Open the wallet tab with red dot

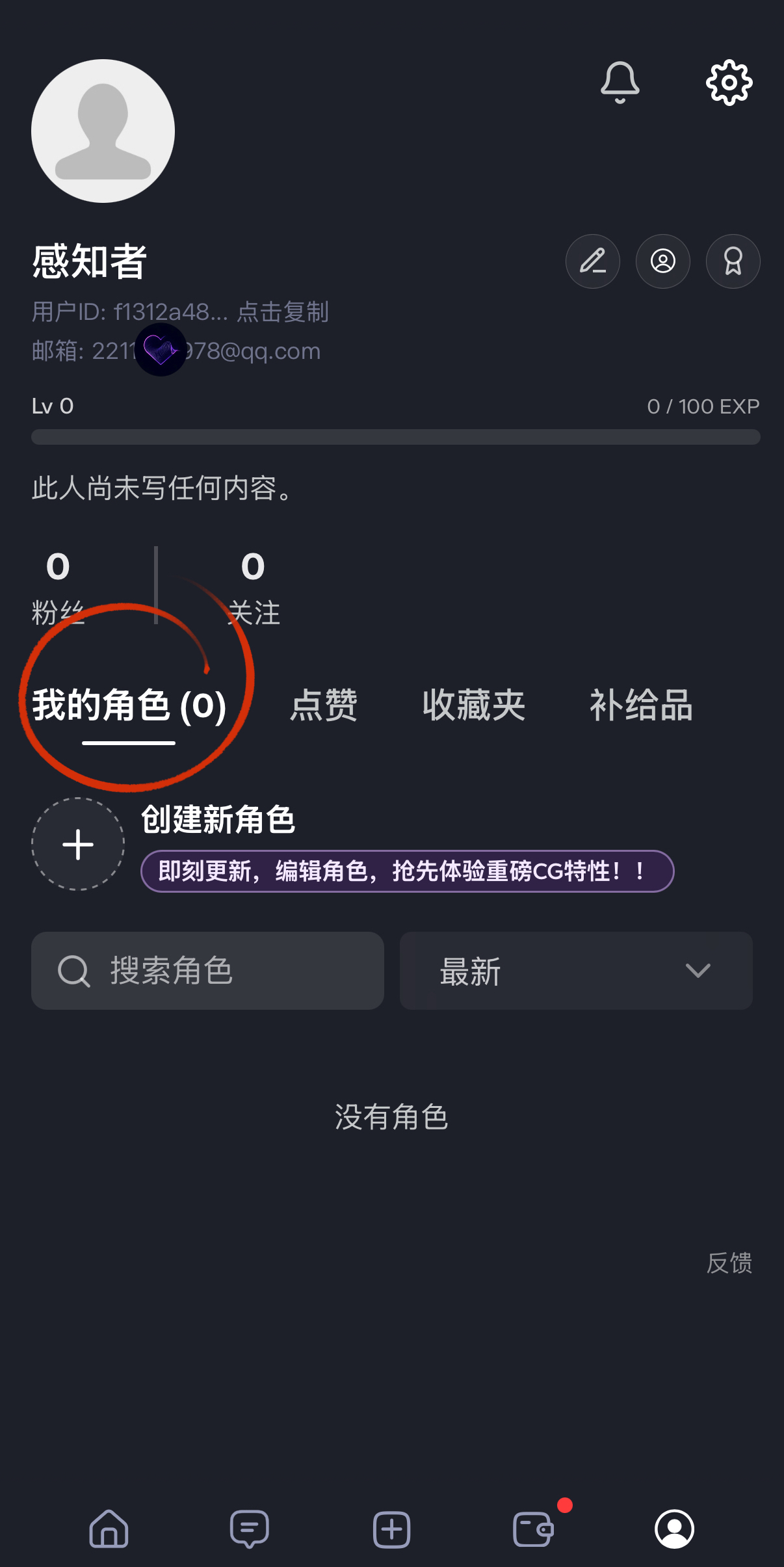[533, 1529]
